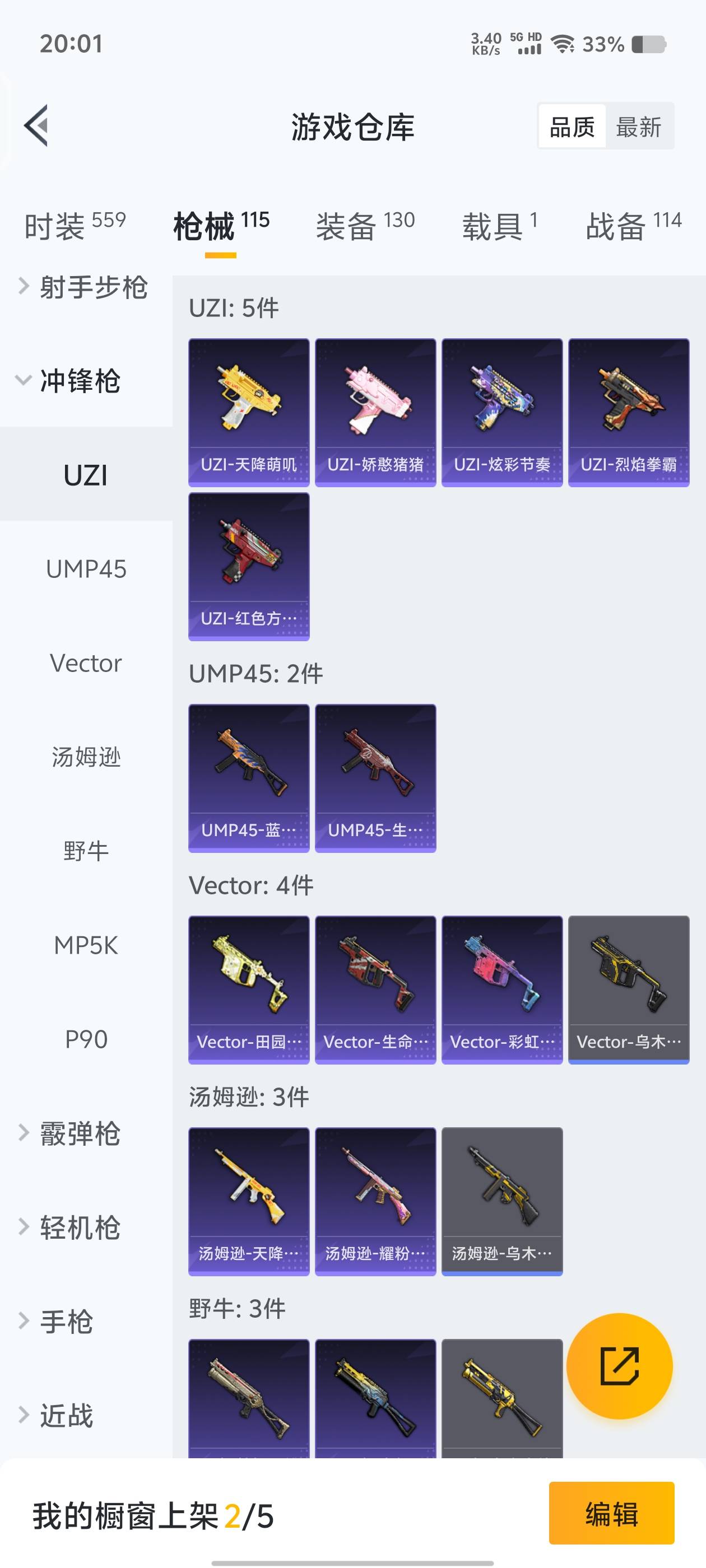The image size is (706, 1568).
Task: Sort items by 品质
Action: tap(572, 127)
